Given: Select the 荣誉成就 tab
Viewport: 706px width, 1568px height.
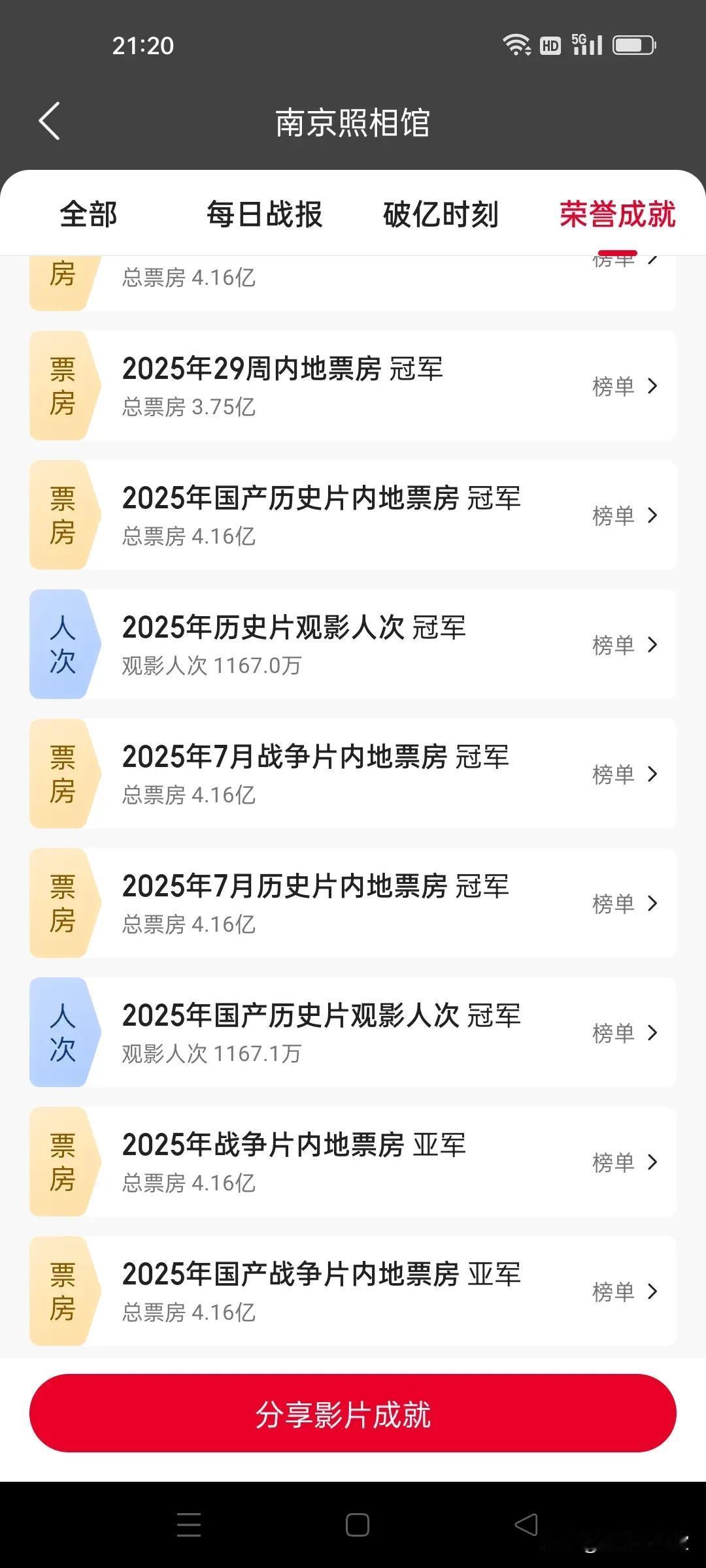Looking at the screenshot, I should (x=618, y=214).
